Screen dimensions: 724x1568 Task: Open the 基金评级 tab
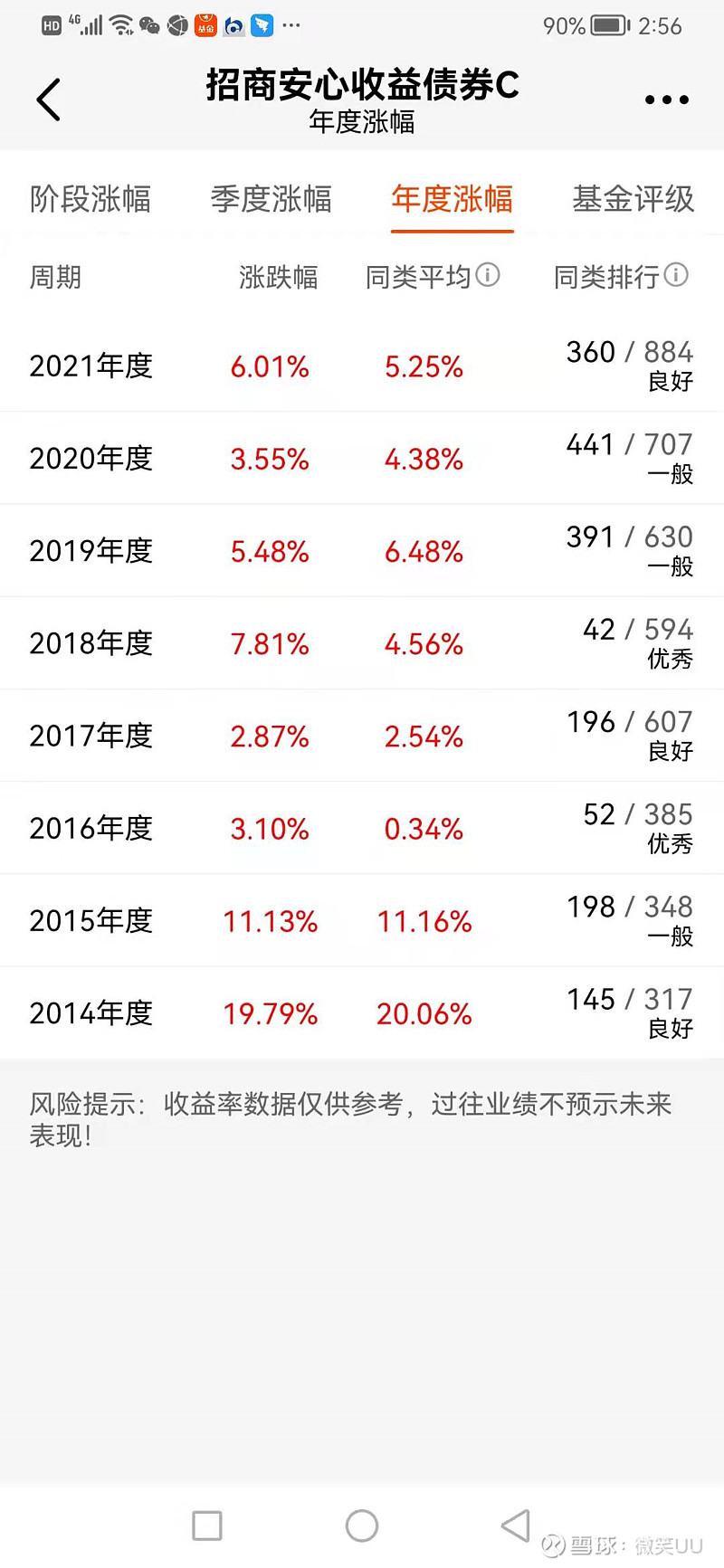point(632,200)
